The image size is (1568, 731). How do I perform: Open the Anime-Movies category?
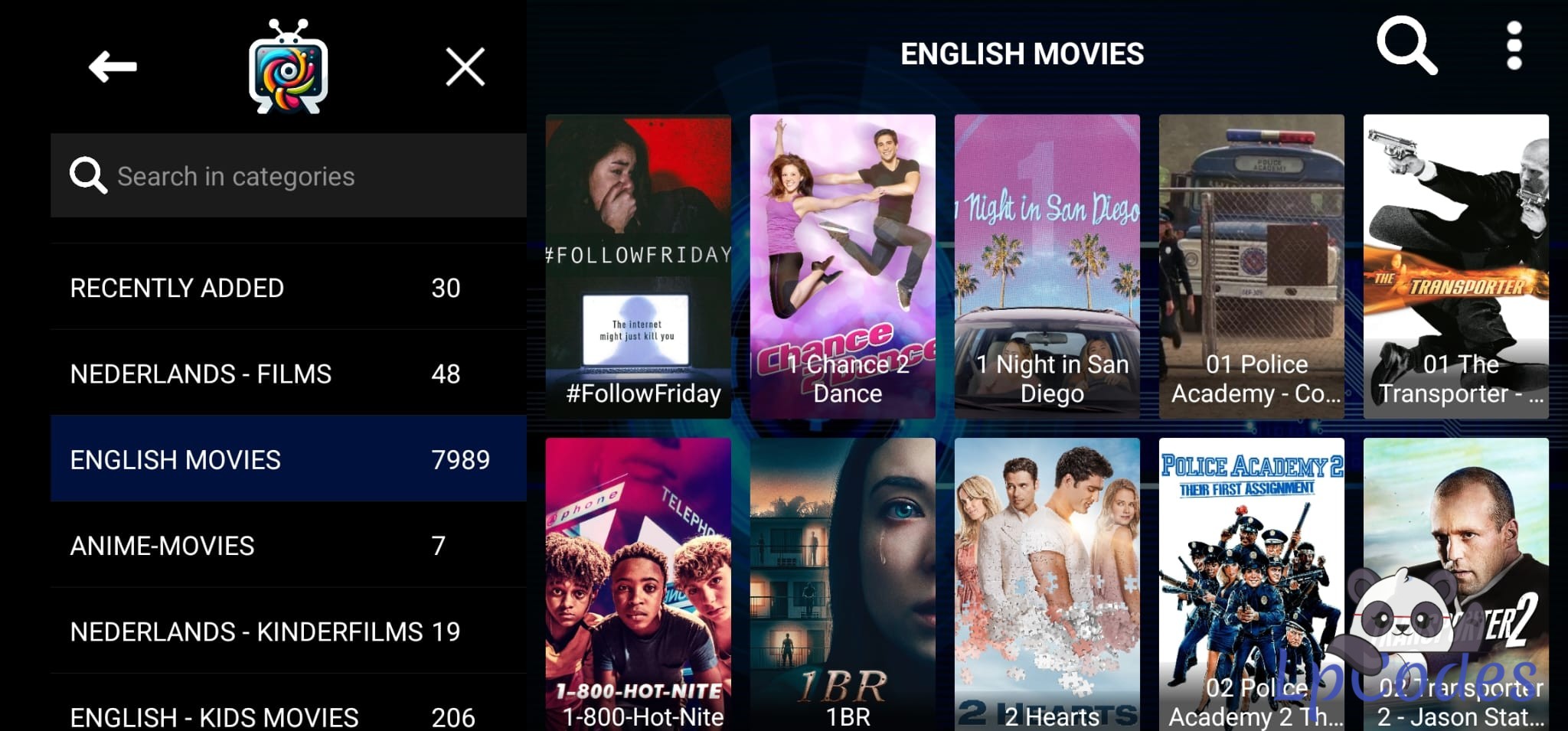click(288, 545)
